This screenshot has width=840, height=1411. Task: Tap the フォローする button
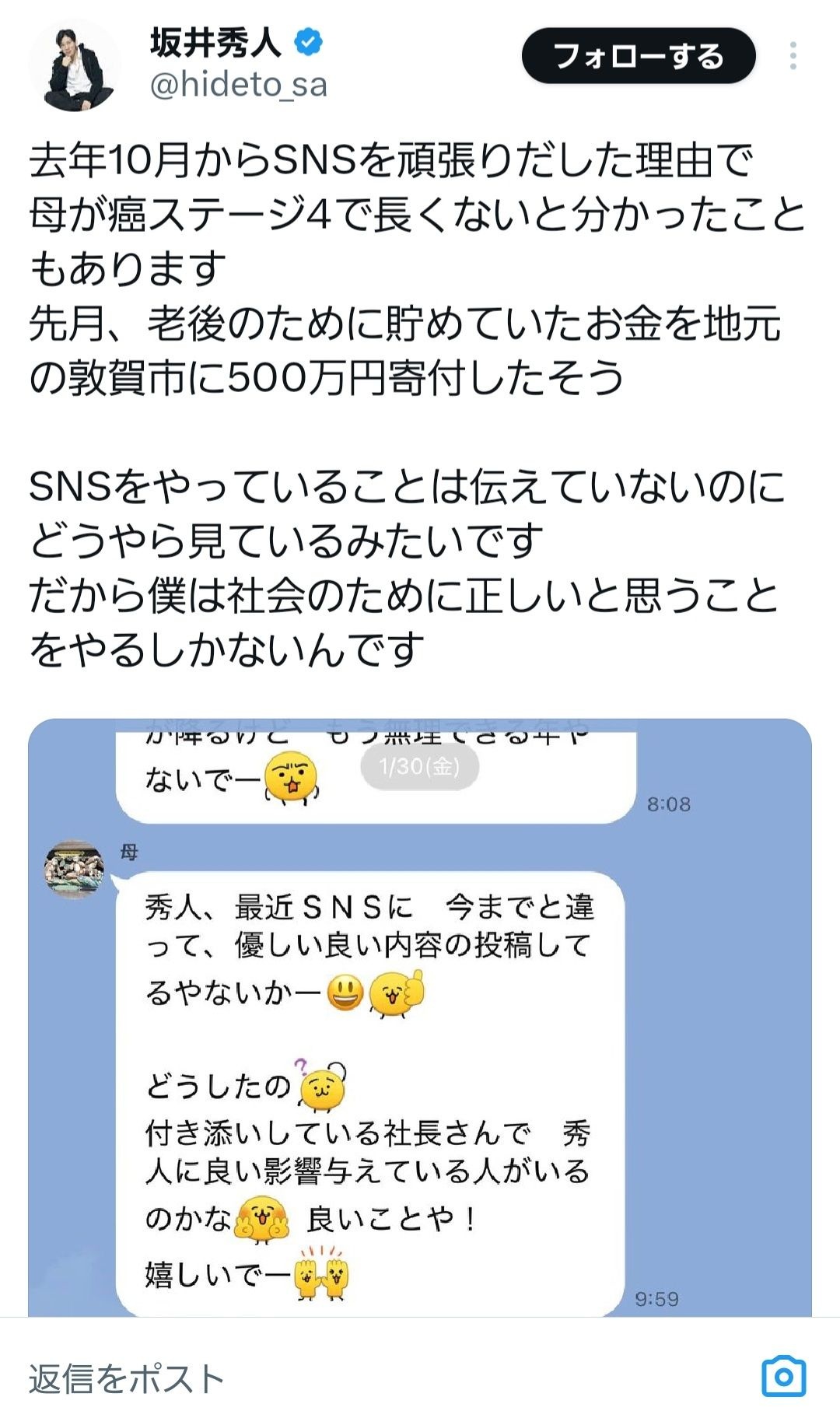(639, 56)
